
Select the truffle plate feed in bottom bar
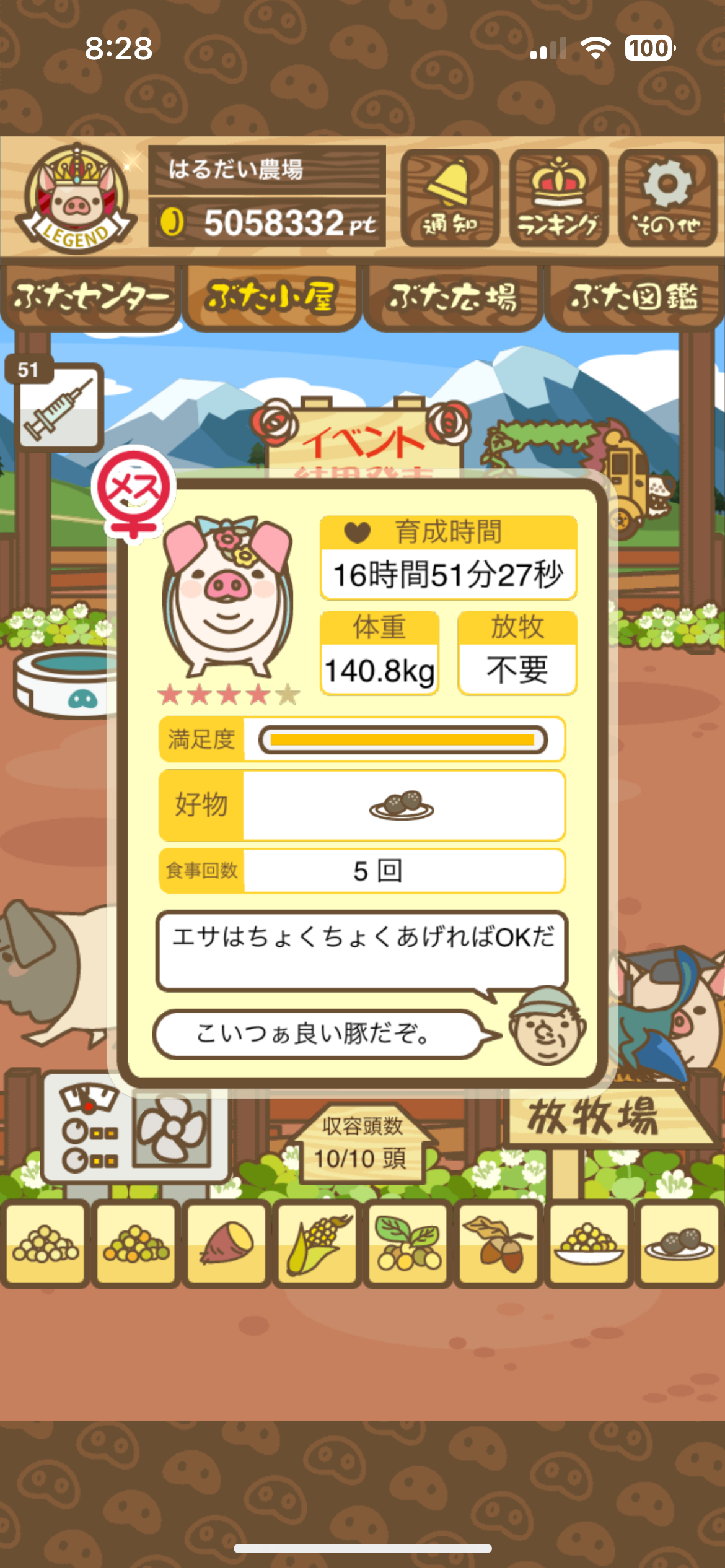pos(679,1244)
